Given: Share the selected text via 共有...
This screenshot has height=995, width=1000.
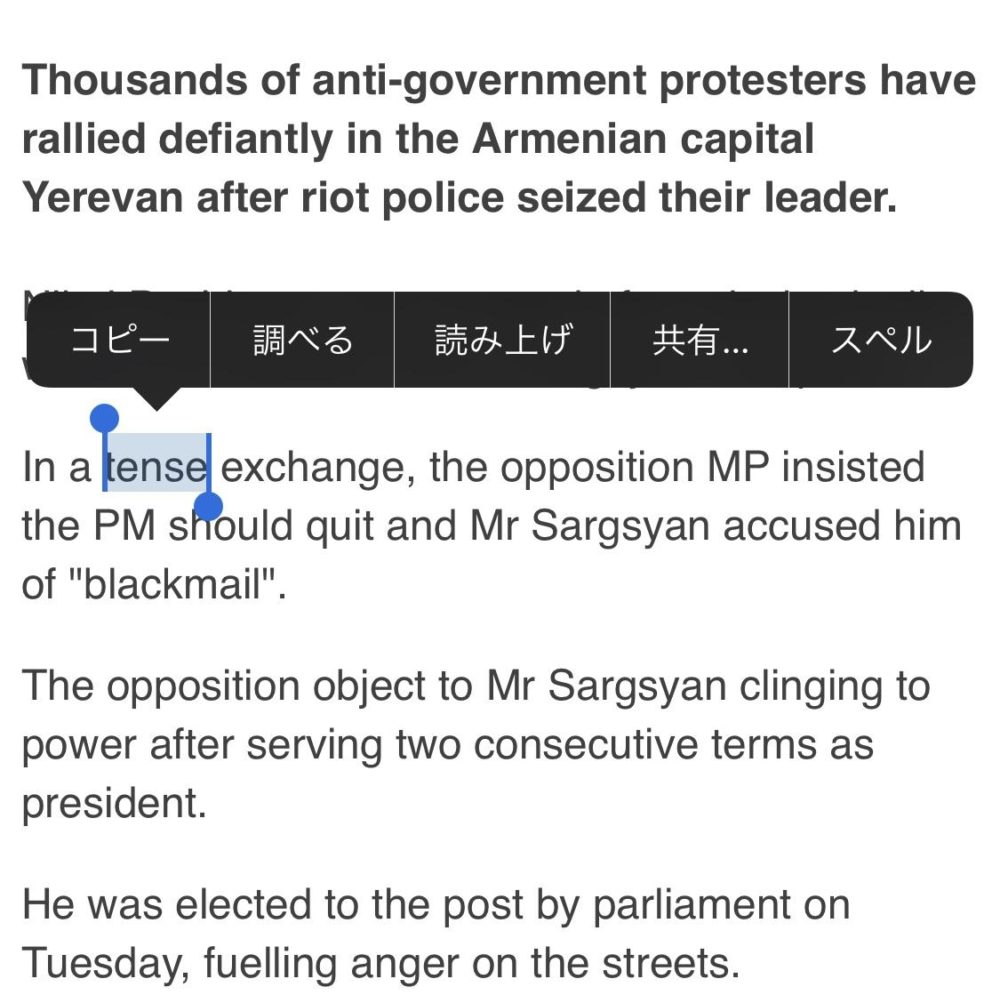Looking at the screenshot, I should [699, 341].
